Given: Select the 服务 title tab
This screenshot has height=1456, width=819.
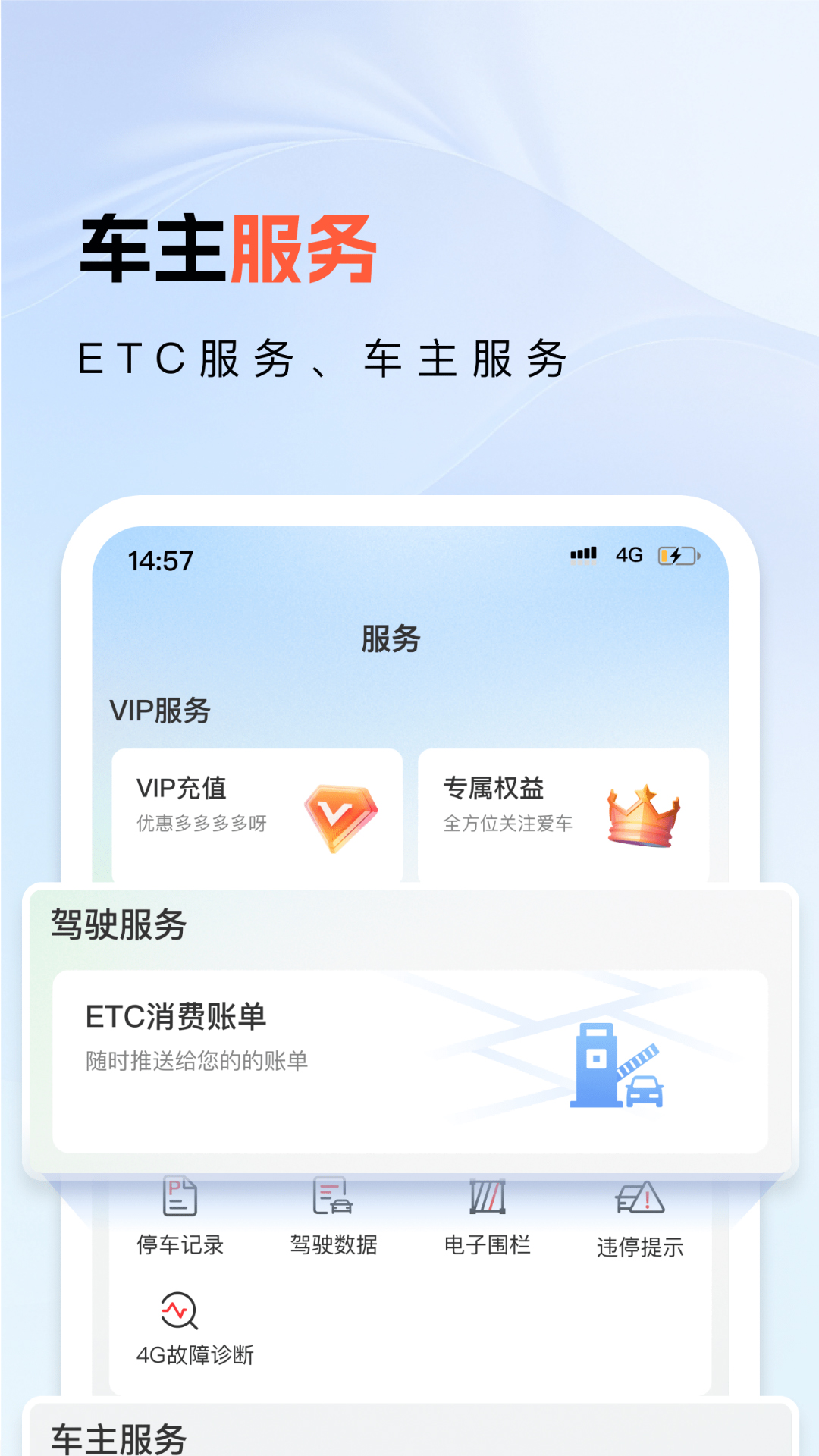Looking at the screenshot, I should pos(390,638).
